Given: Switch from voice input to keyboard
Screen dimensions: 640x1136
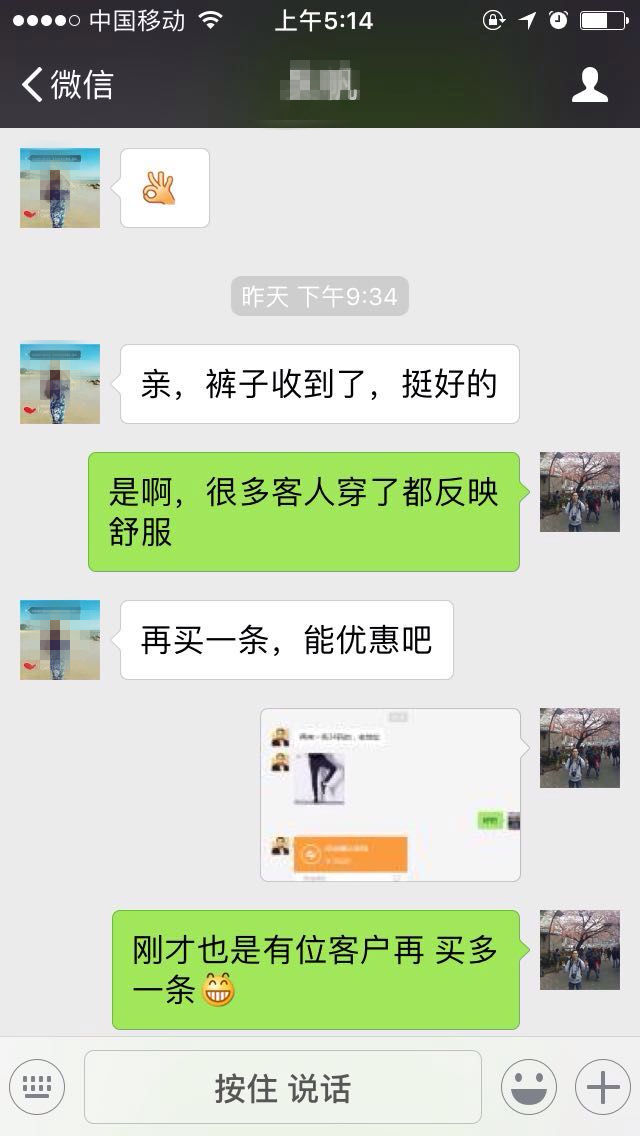Looking at the screenshot, I should point(37,1087).
